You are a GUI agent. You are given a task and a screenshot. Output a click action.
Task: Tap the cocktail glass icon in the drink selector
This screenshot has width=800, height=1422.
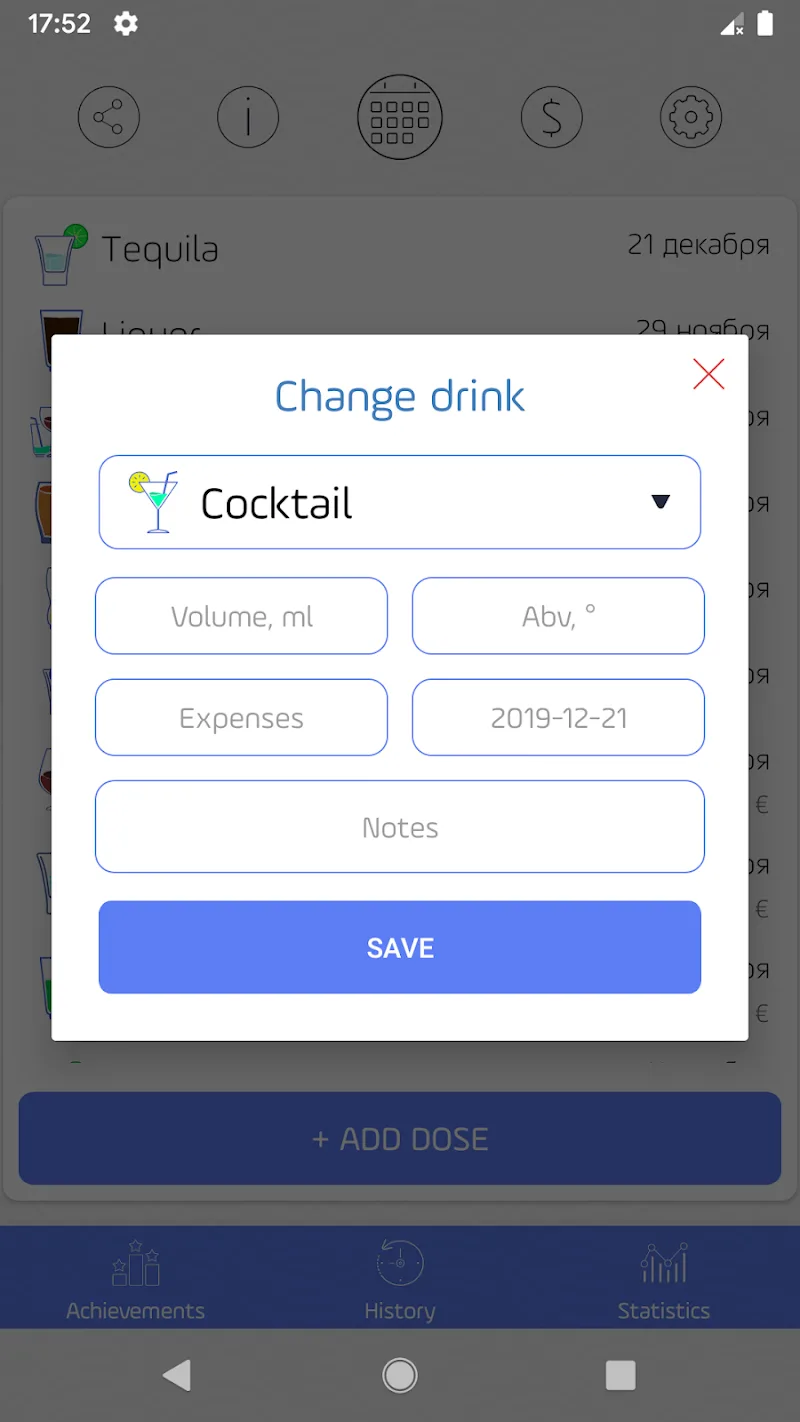point(152,501)
